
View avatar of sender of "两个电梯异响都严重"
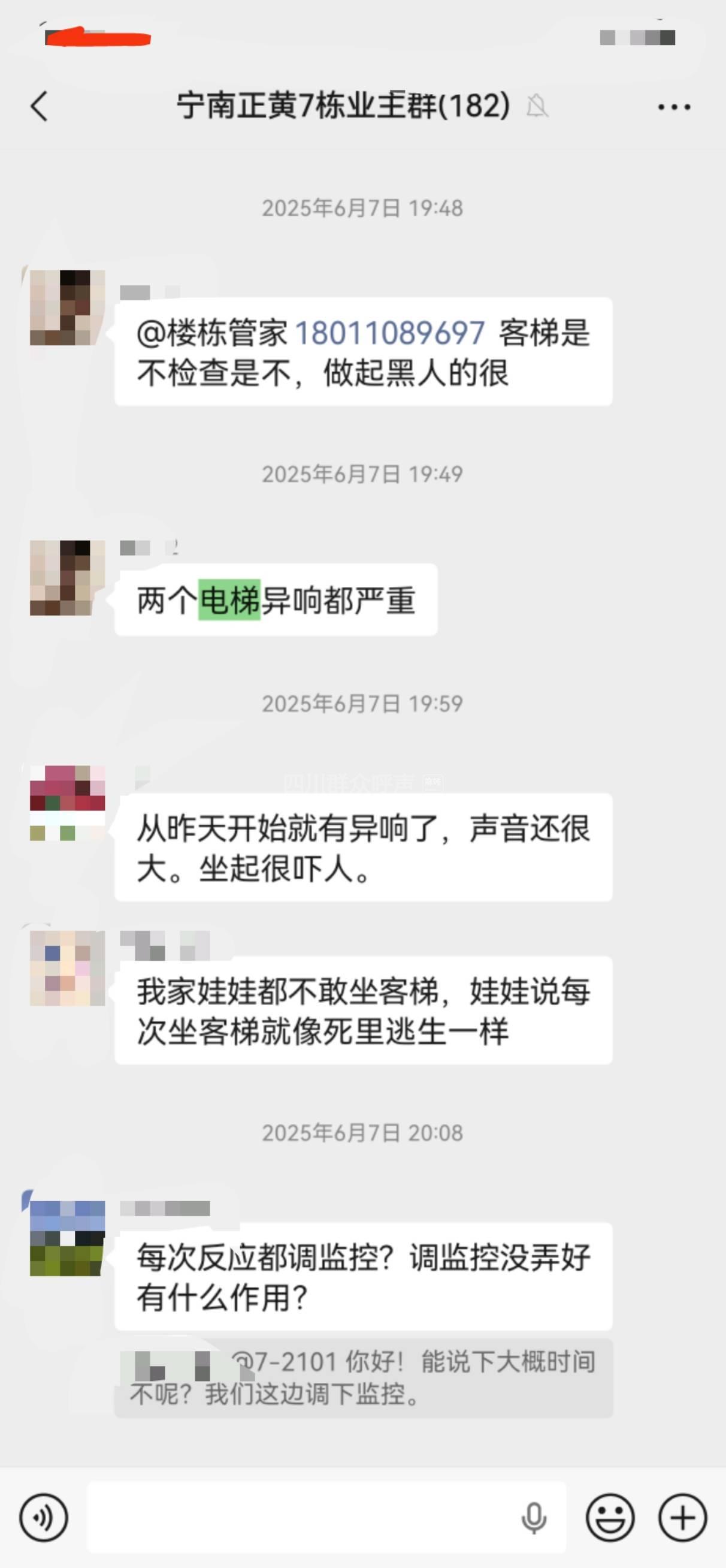coord(67,578)
